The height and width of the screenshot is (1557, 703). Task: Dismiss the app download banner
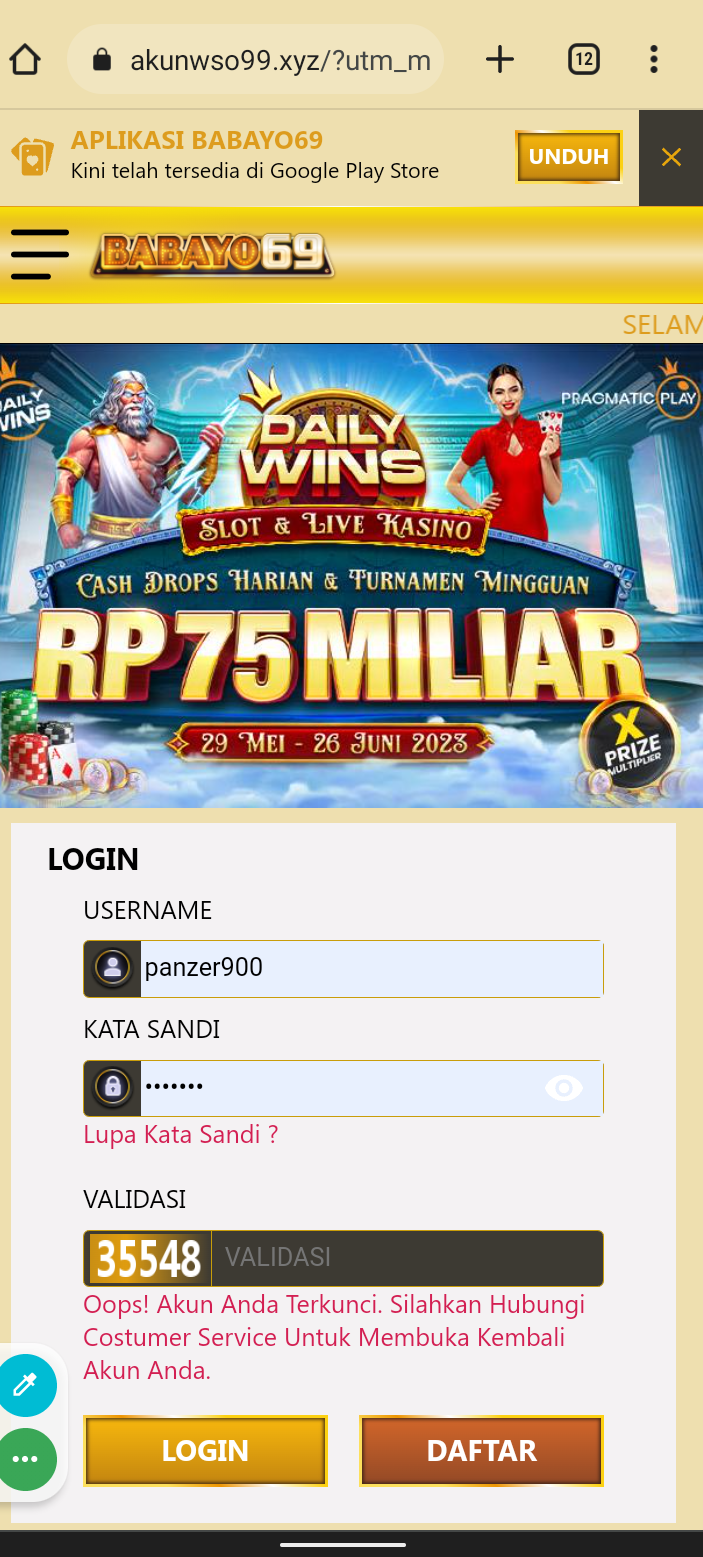671,157
